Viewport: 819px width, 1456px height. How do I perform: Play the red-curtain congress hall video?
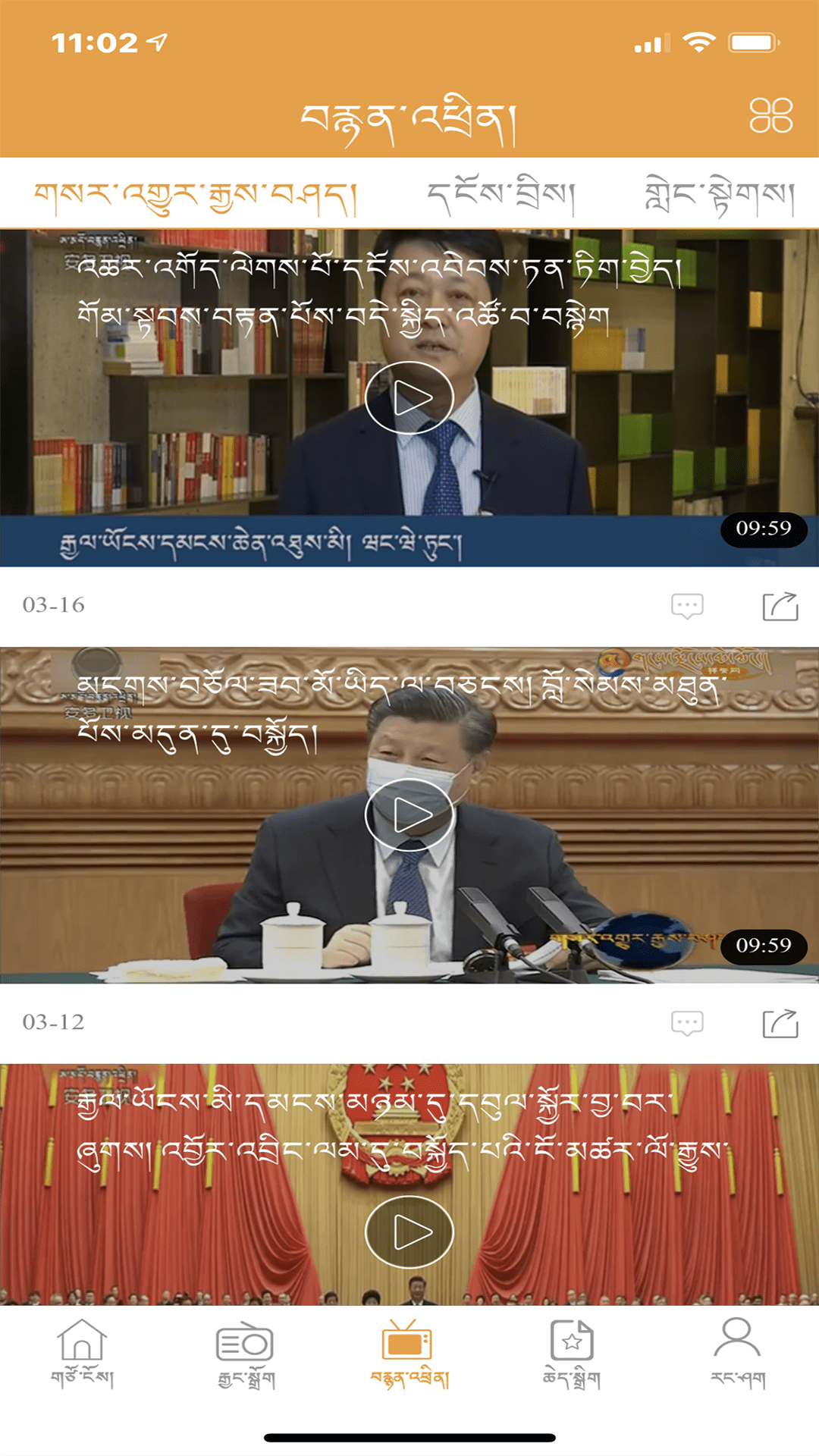click(x=409, y=1232)
